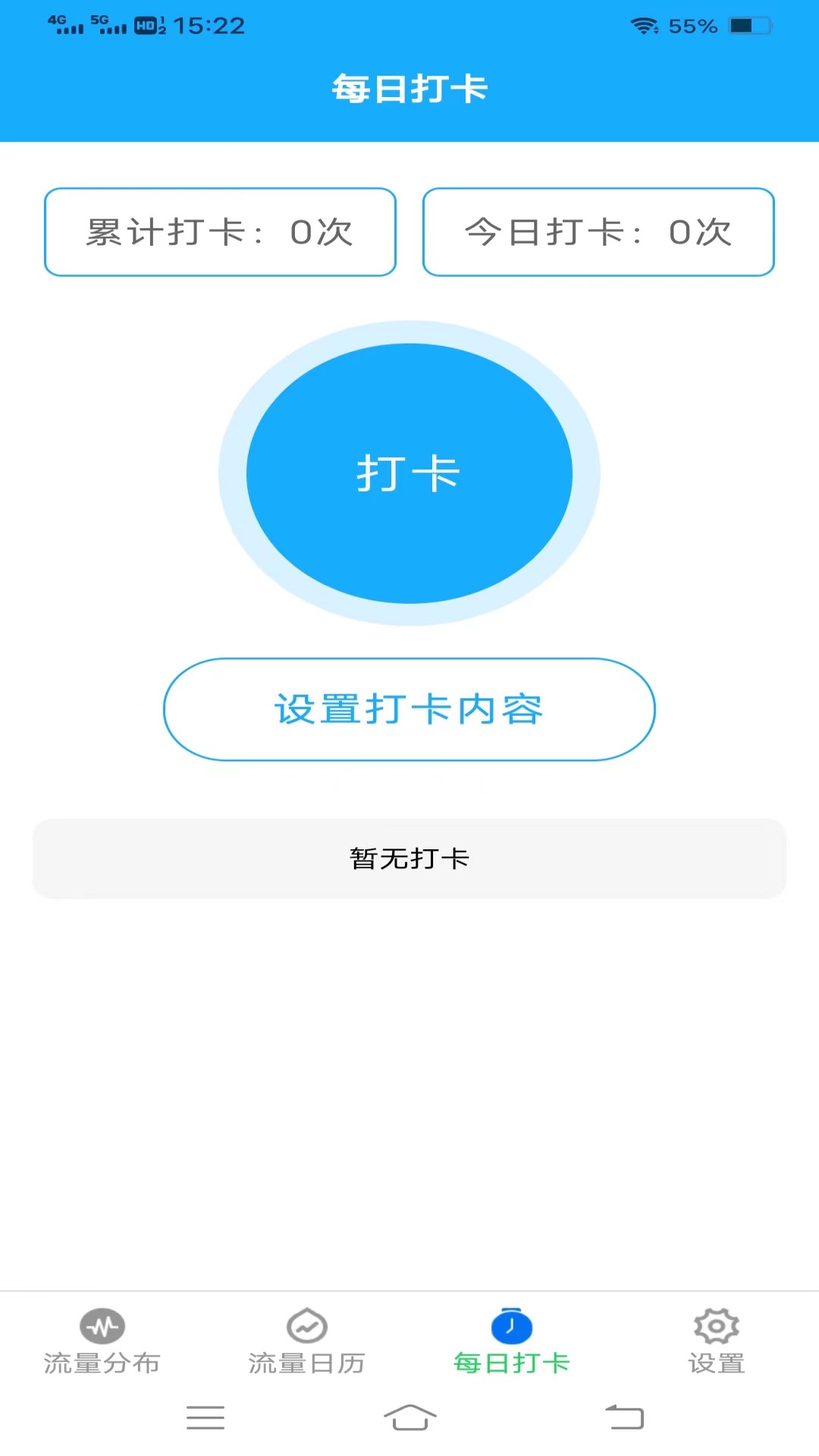Viewport: 819px width, 1456px height.
Task: Go to the 设置 settings tab
Action: coord(717,1342)
